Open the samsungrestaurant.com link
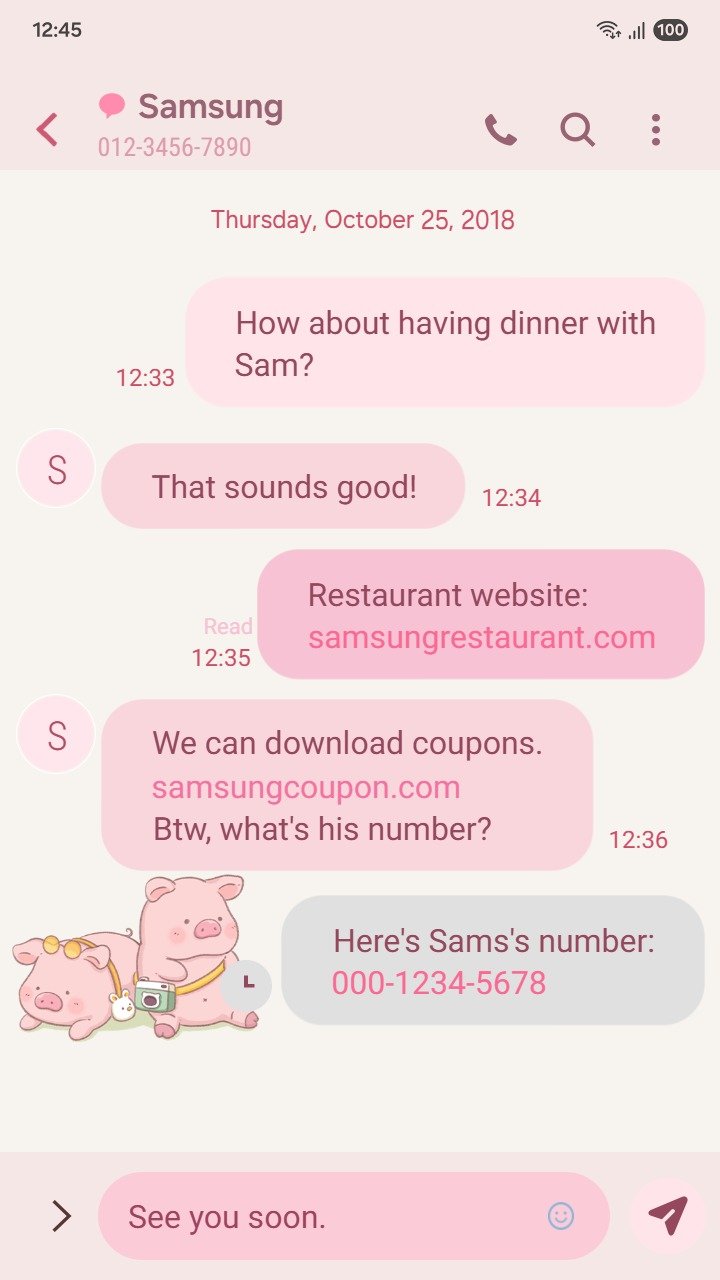 click(x=481, y=638)
